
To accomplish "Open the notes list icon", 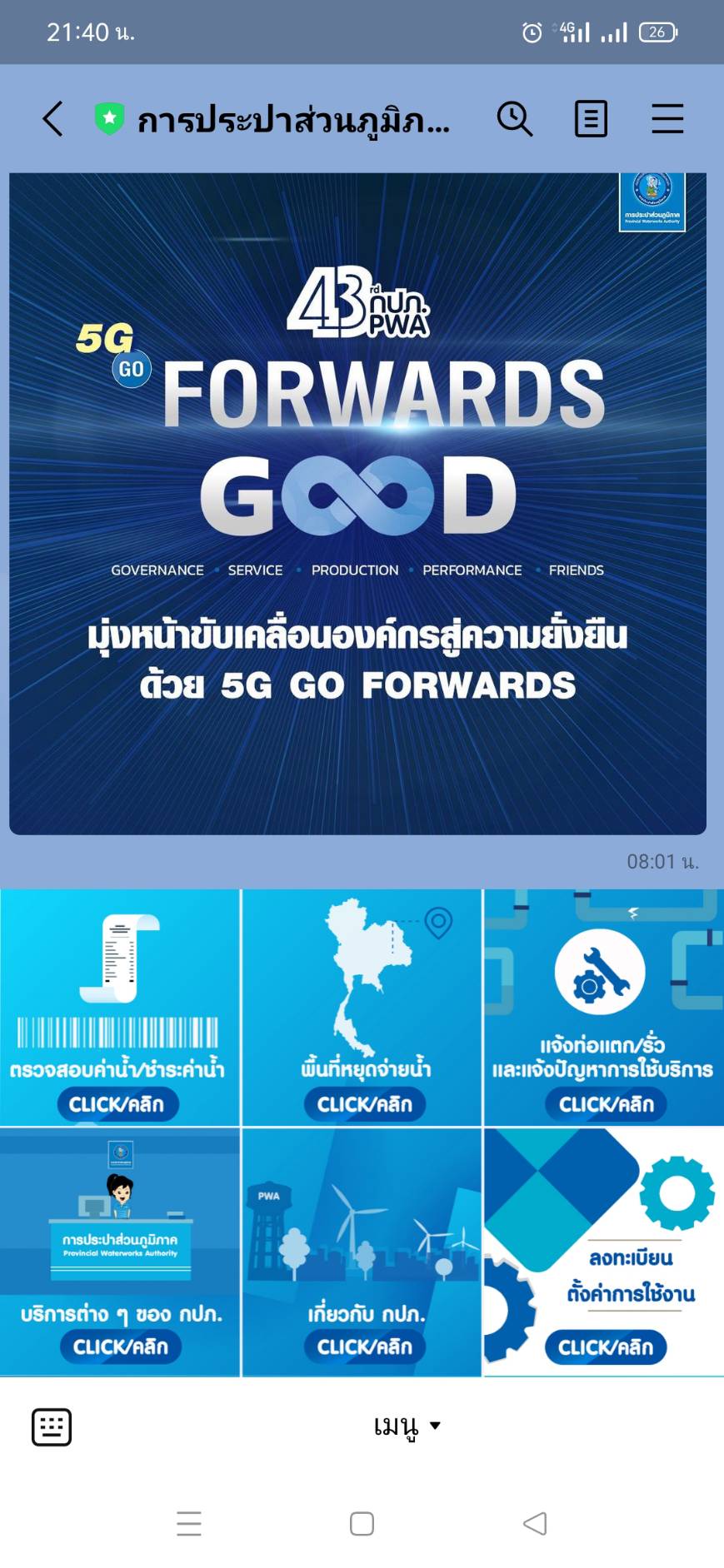I will pos(591,118).
